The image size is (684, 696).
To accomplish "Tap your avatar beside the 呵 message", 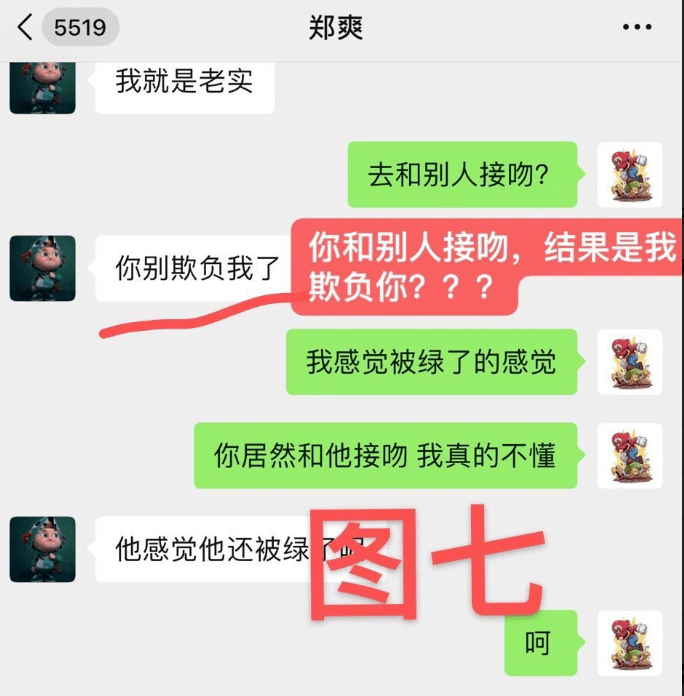I will pyautogui.click(x=630, y=643).
